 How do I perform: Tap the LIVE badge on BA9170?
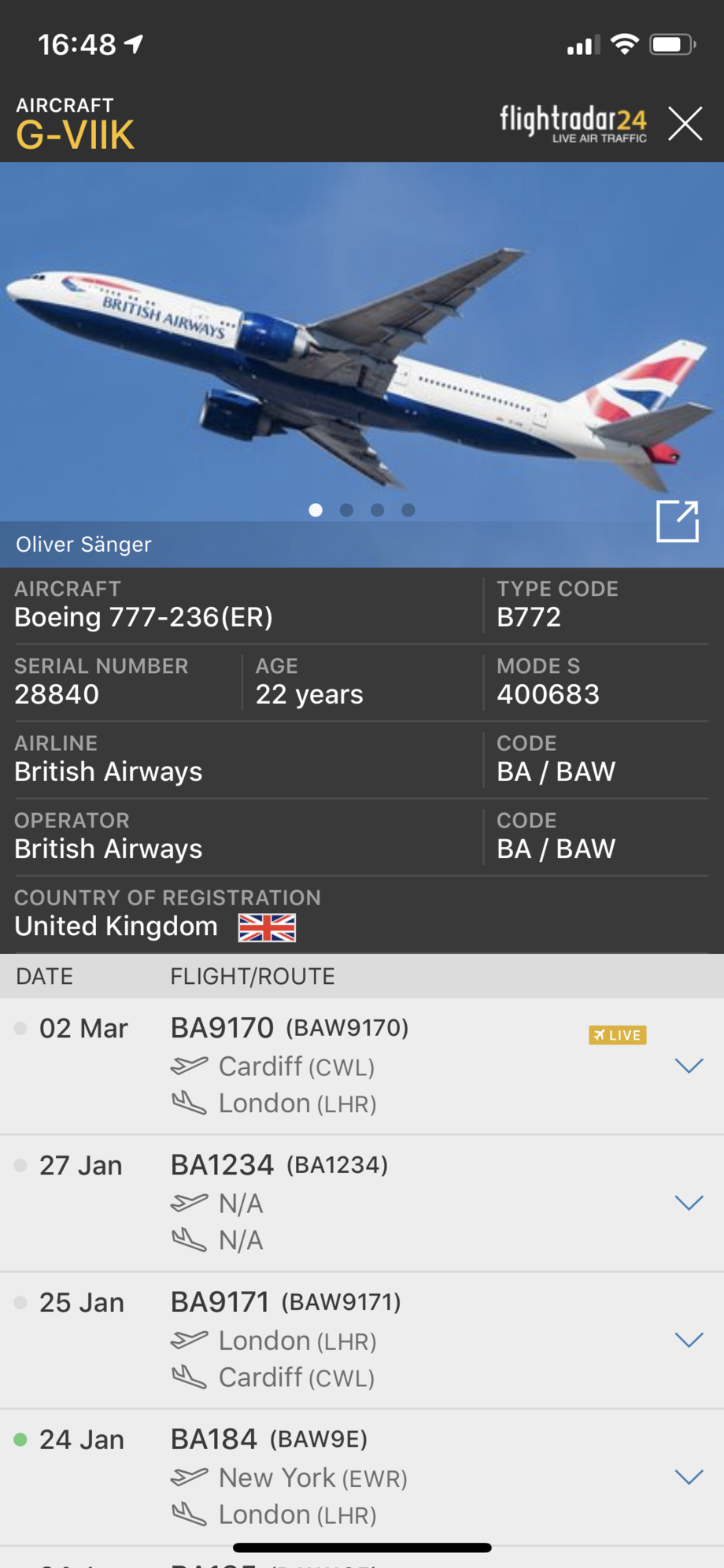[x=618, y=1035]
